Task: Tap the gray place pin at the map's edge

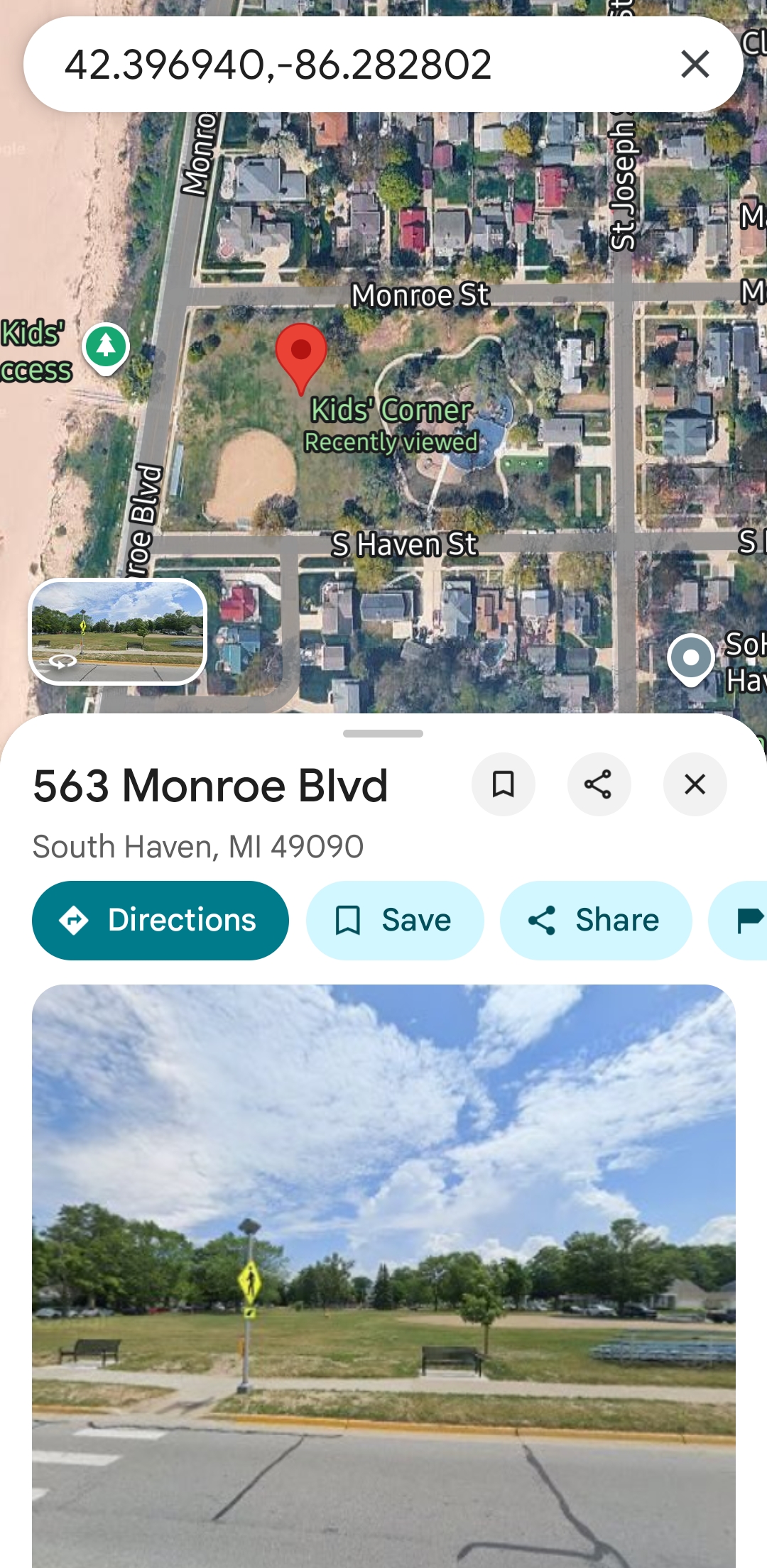Action: click(691, 660)
